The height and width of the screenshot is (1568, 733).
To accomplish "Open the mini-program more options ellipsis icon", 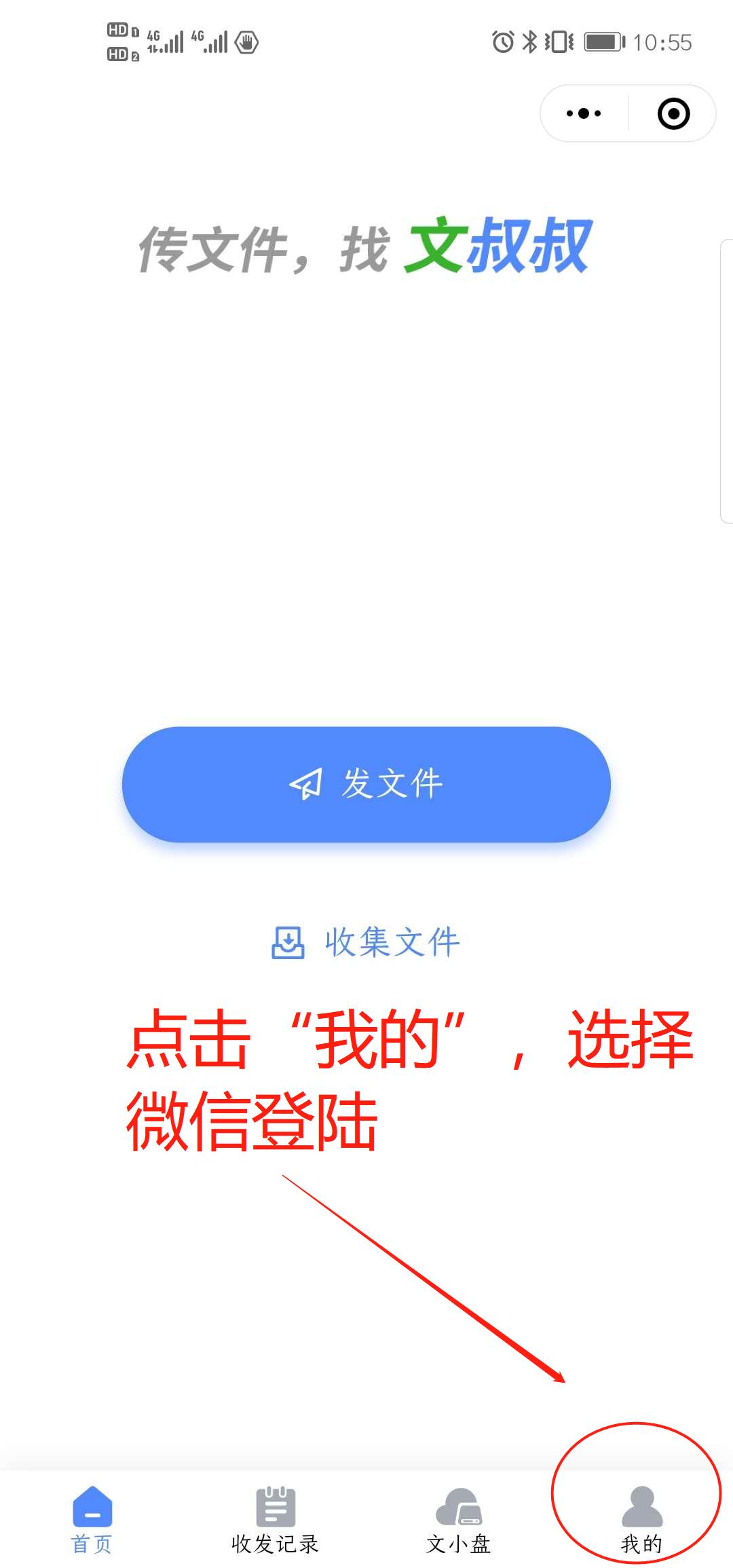I will (x=582, y=113).
